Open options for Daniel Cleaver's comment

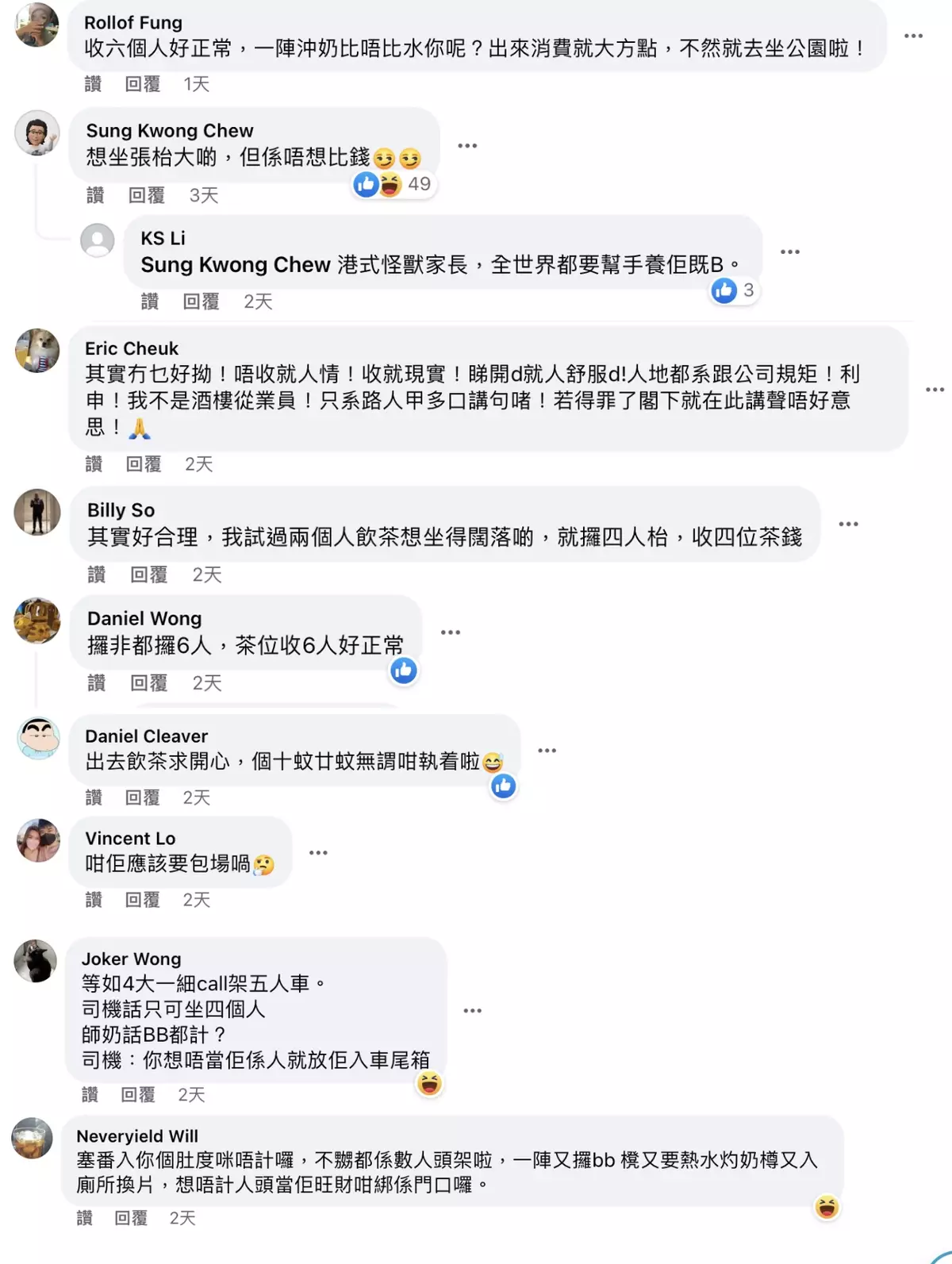(547, 750)
